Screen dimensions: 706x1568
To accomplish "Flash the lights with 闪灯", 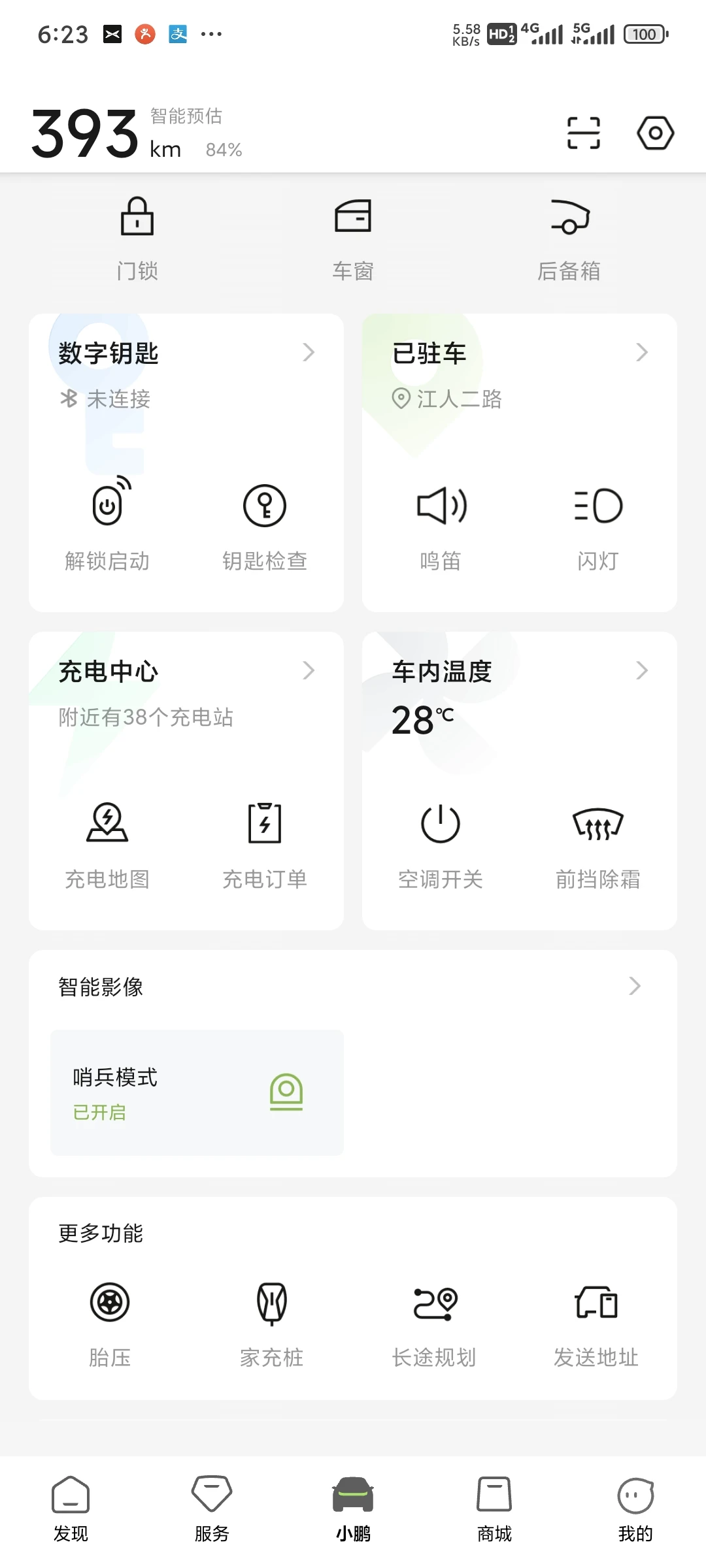I will pos(598,524).
